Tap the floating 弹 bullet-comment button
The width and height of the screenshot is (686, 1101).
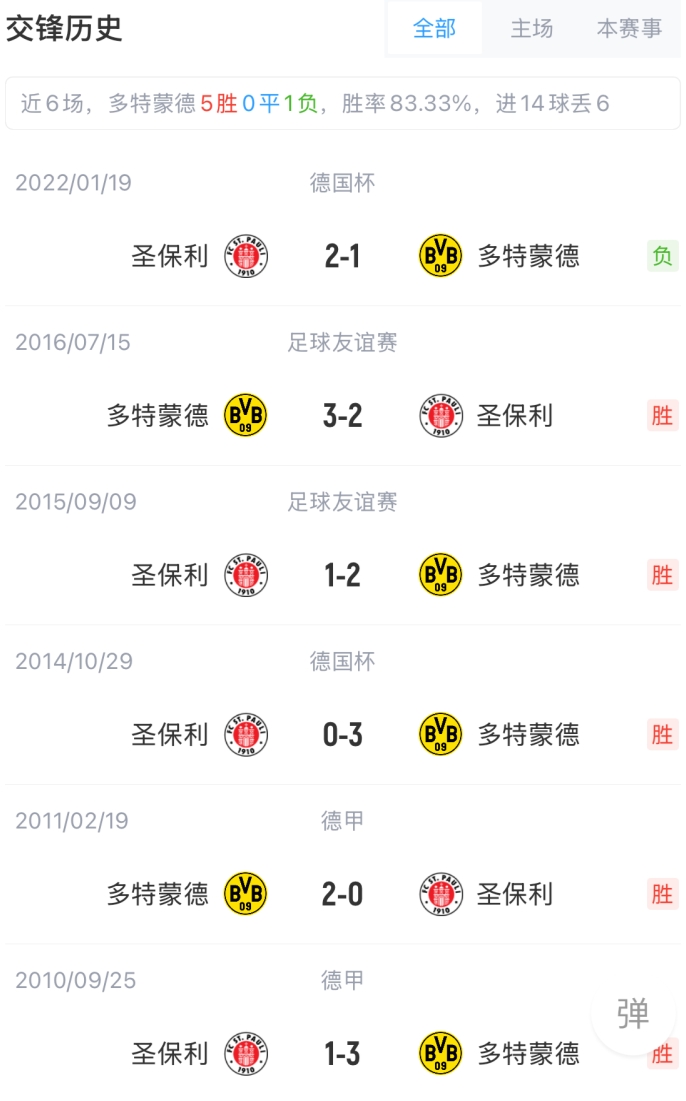633,1013
